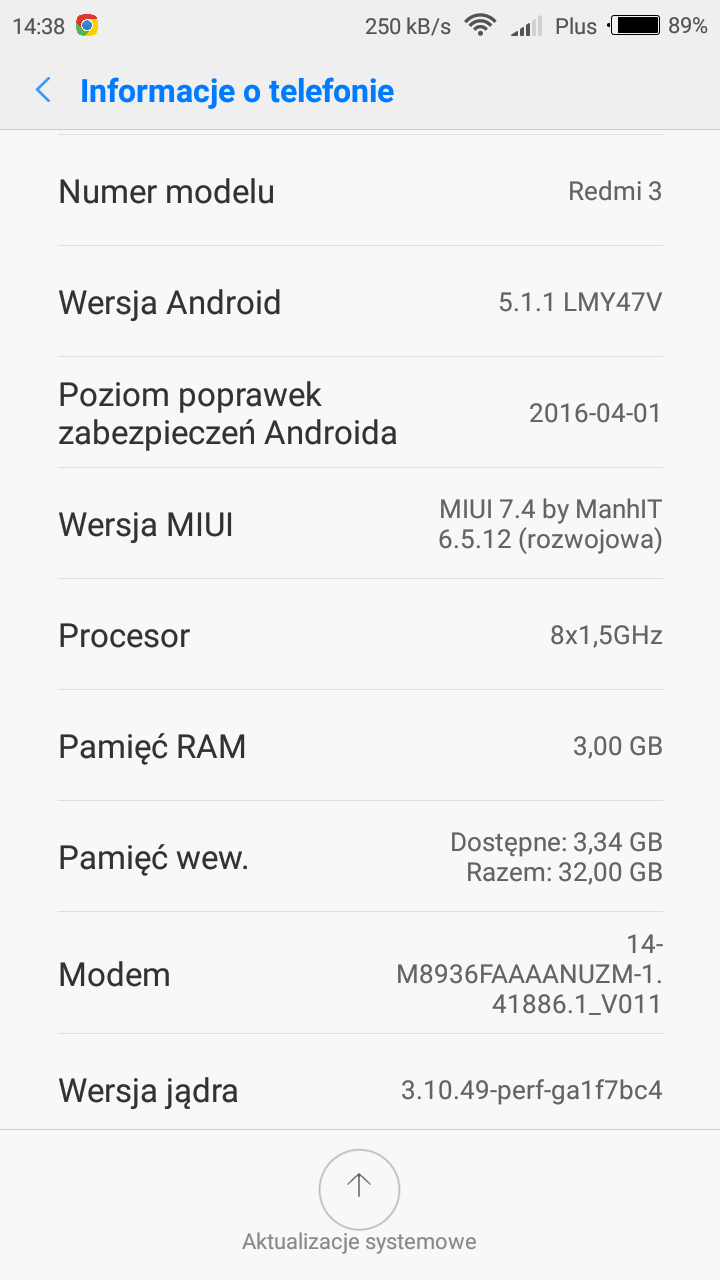Open the Pamięć wew. storage row
720x1280 pixels.
pyautogui.click(x=360, y=857)
